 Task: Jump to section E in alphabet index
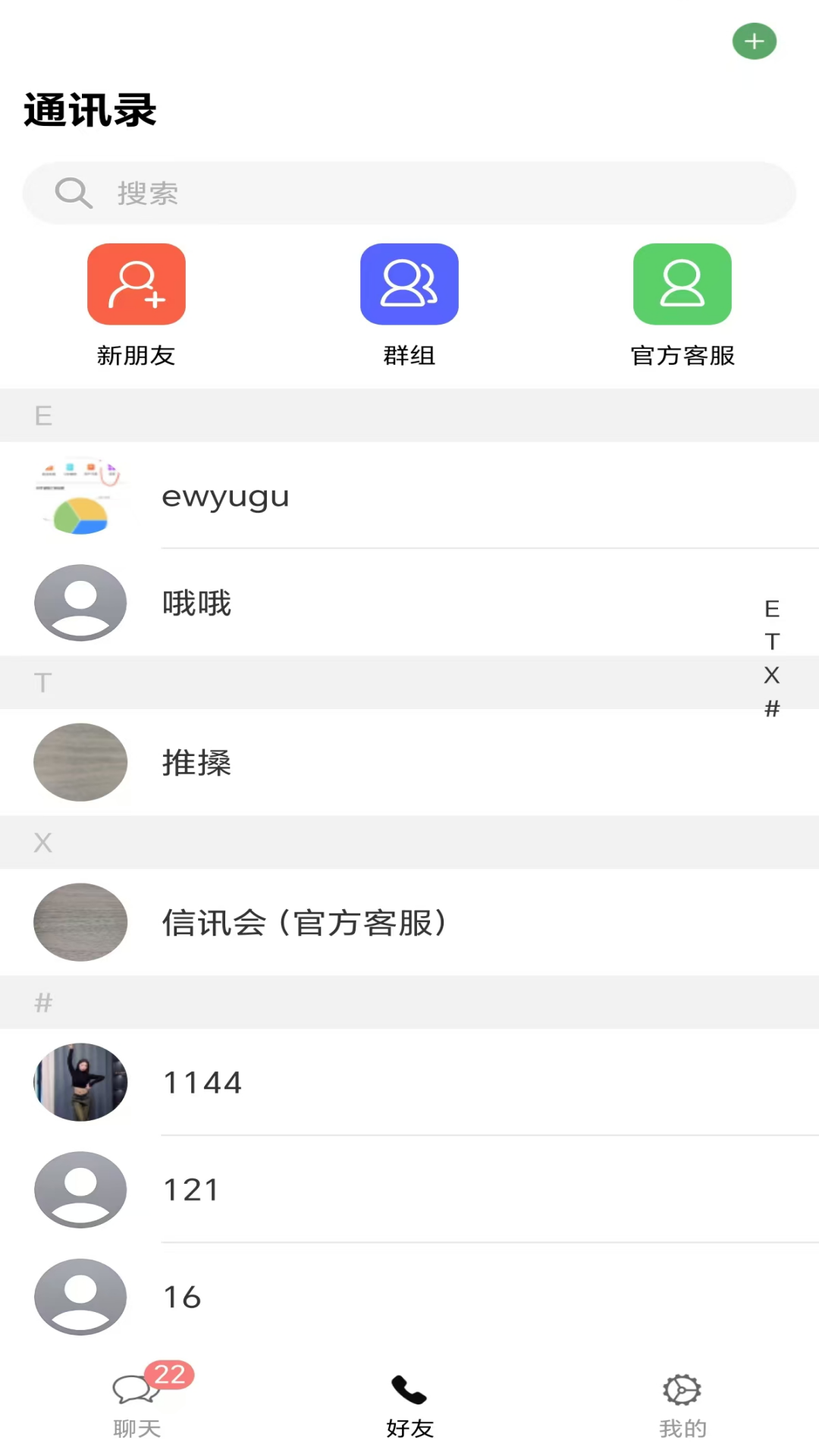pos(772,610)
